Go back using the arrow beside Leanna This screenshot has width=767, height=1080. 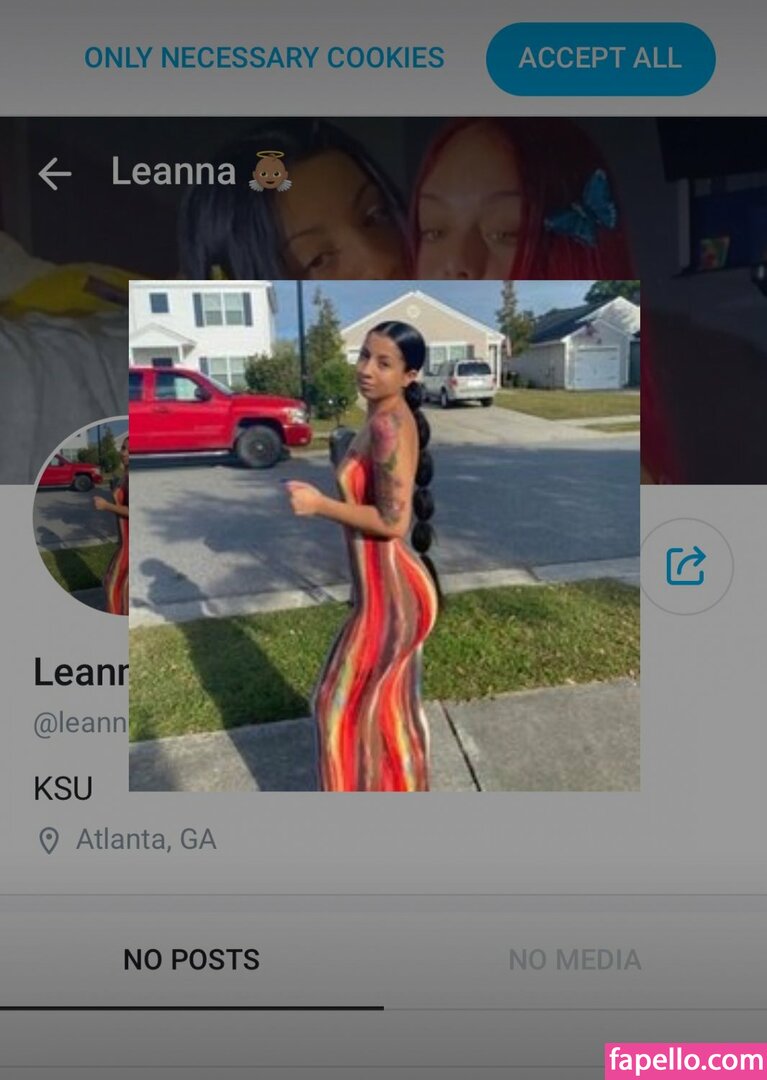(x=55, y=174)
